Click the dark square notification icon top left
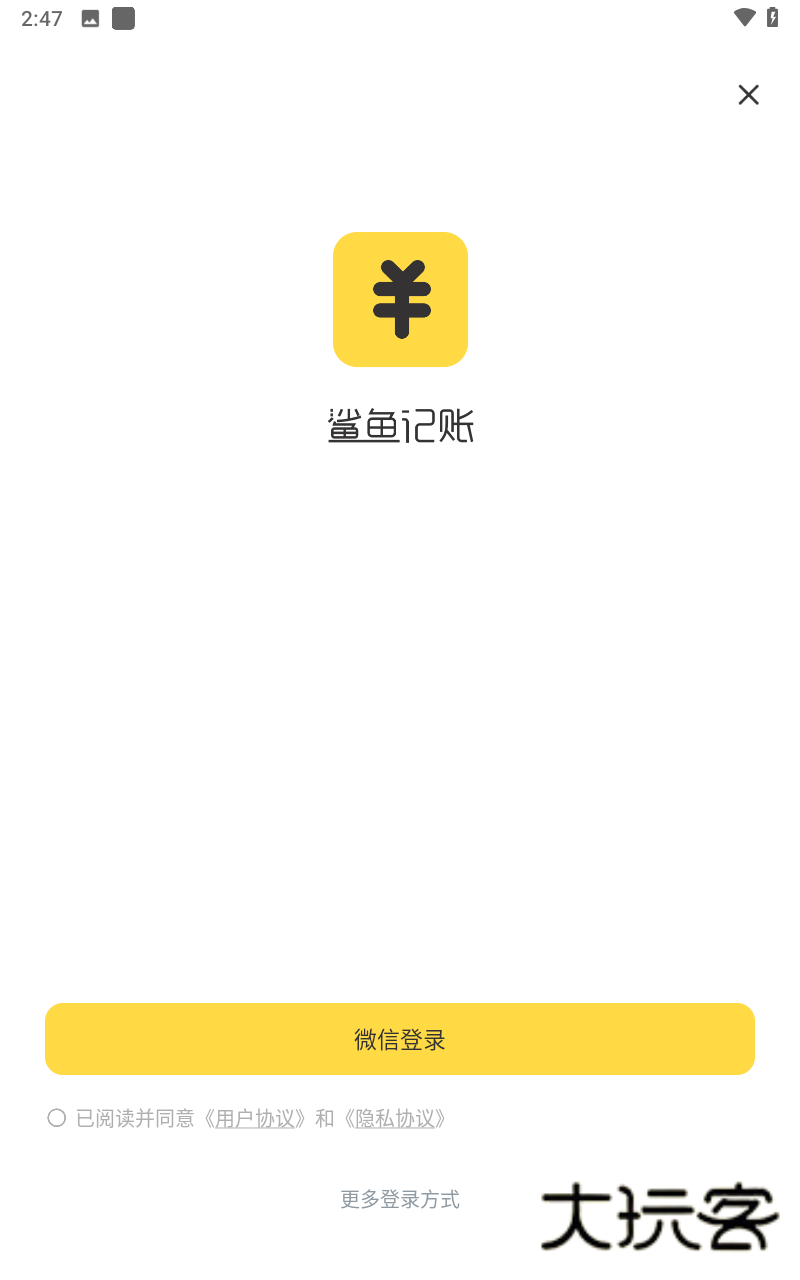Image resolution: width=800 pixels, height=1280 pixels. click(x=122, y=17)
